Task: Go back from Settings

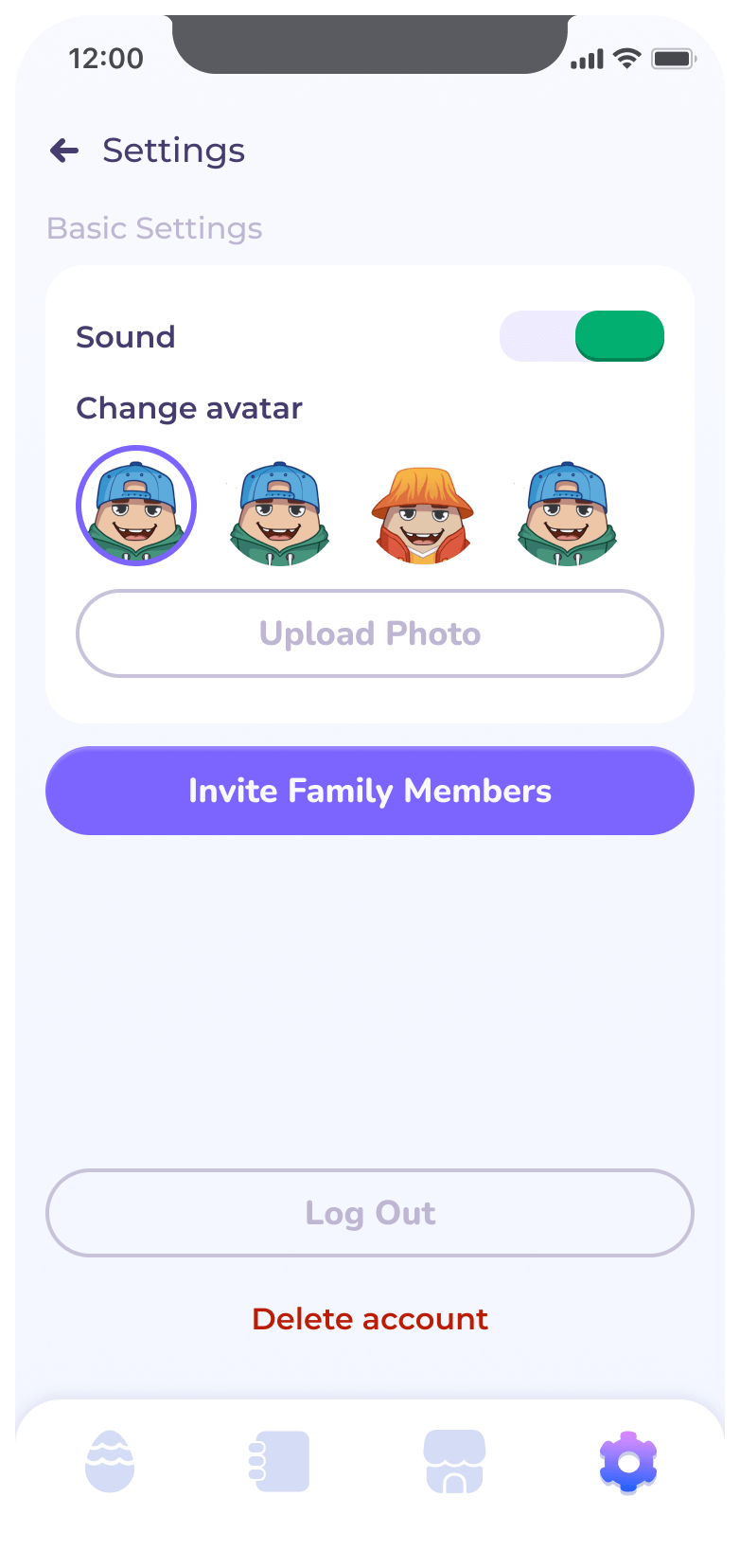Action: tap(64, 151)
